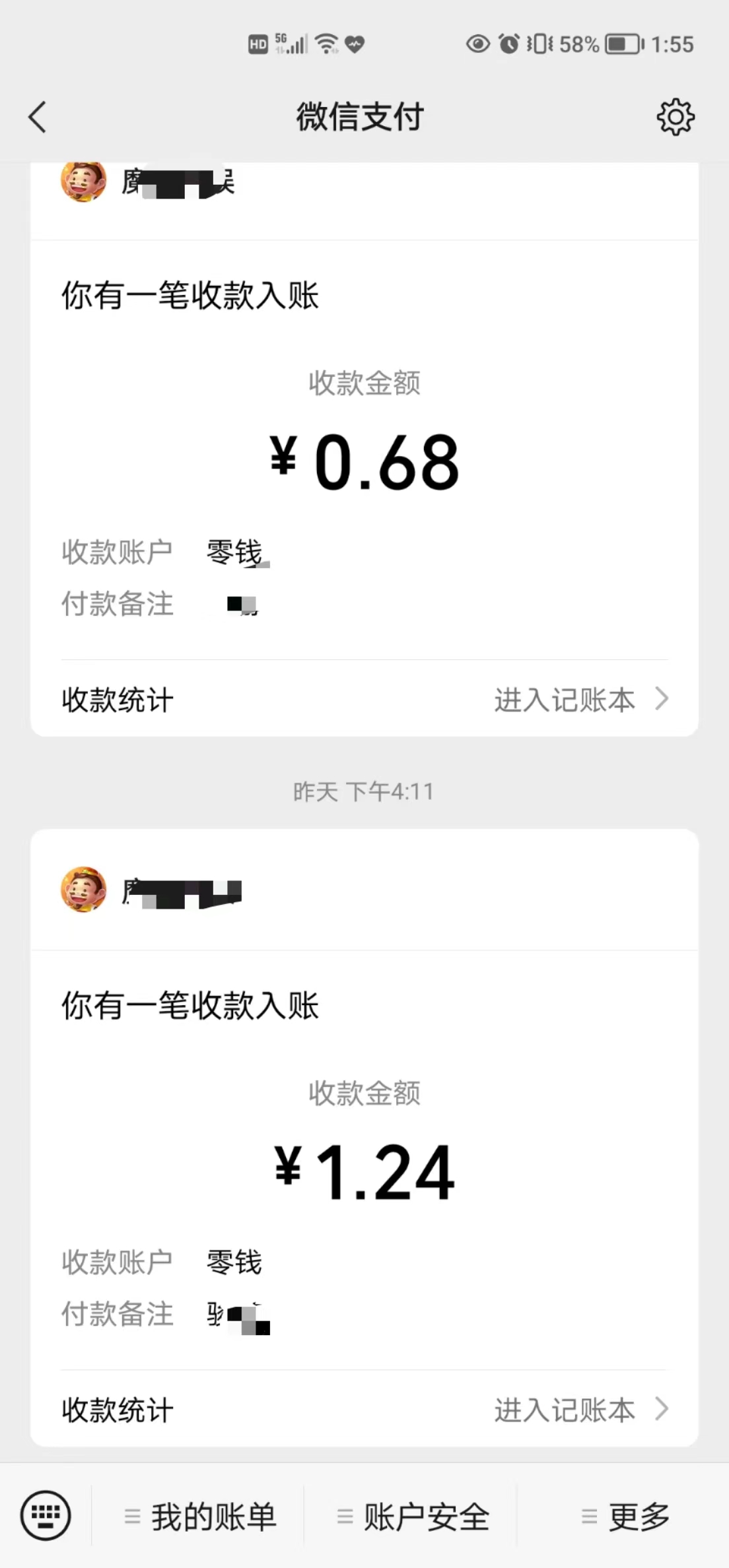Open 进入记账本 under the ¥1.24 receipt
The height and width of the screenshot is (1568, 729).
[x=580, y=1410]
